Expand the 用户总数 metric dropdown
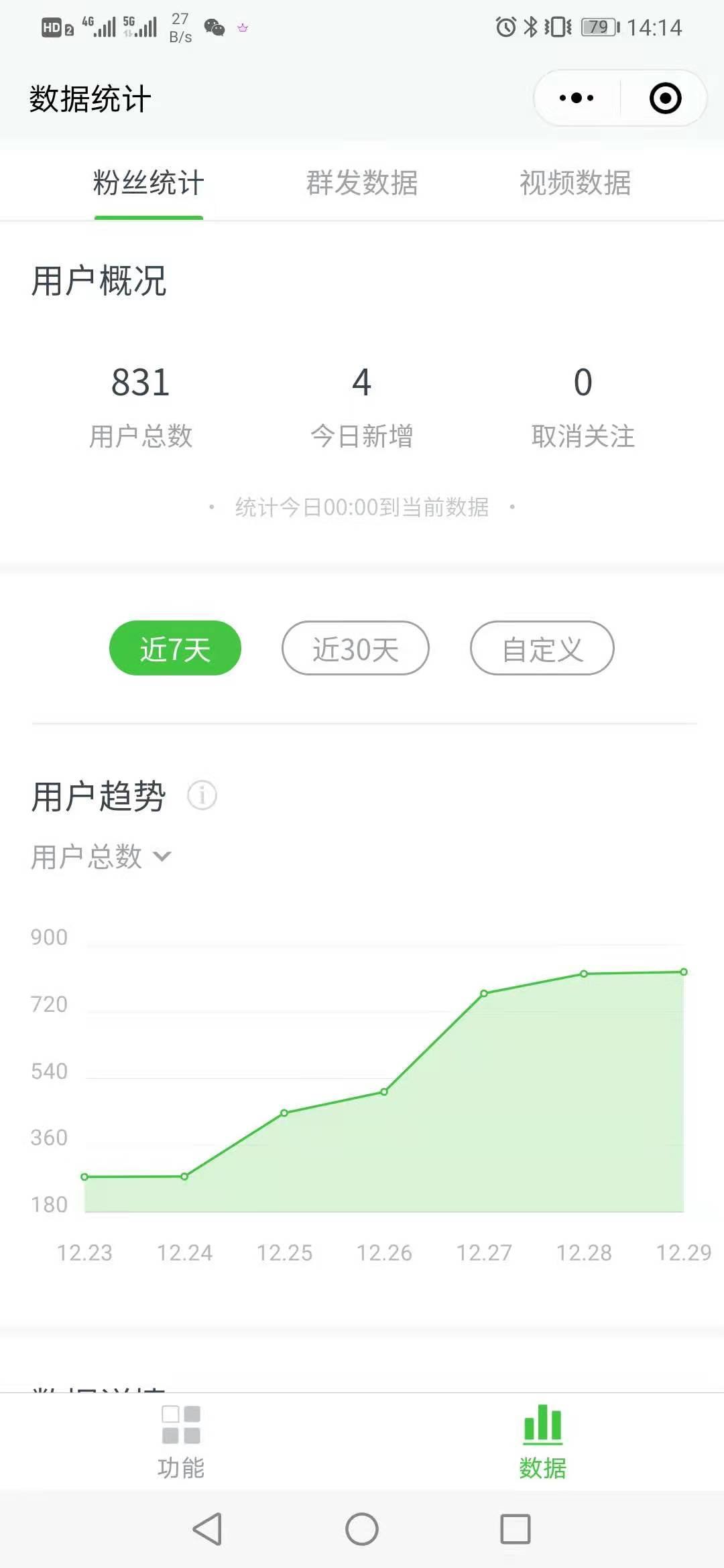 click(101, 856)
